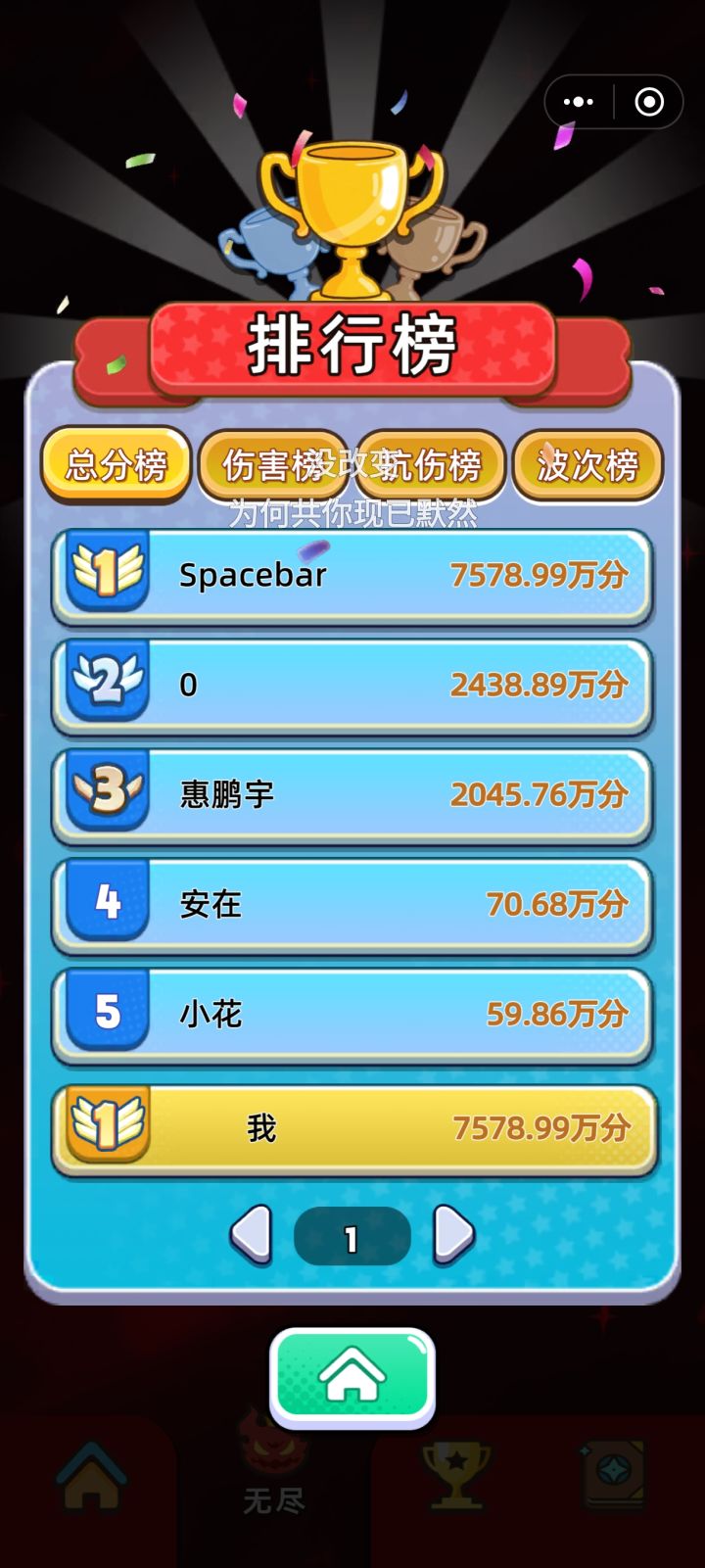Tap the circular exit icon in top-right capsule
Image resolution: width=705 pixels, height=1568 pixels.
click(647, 103)
